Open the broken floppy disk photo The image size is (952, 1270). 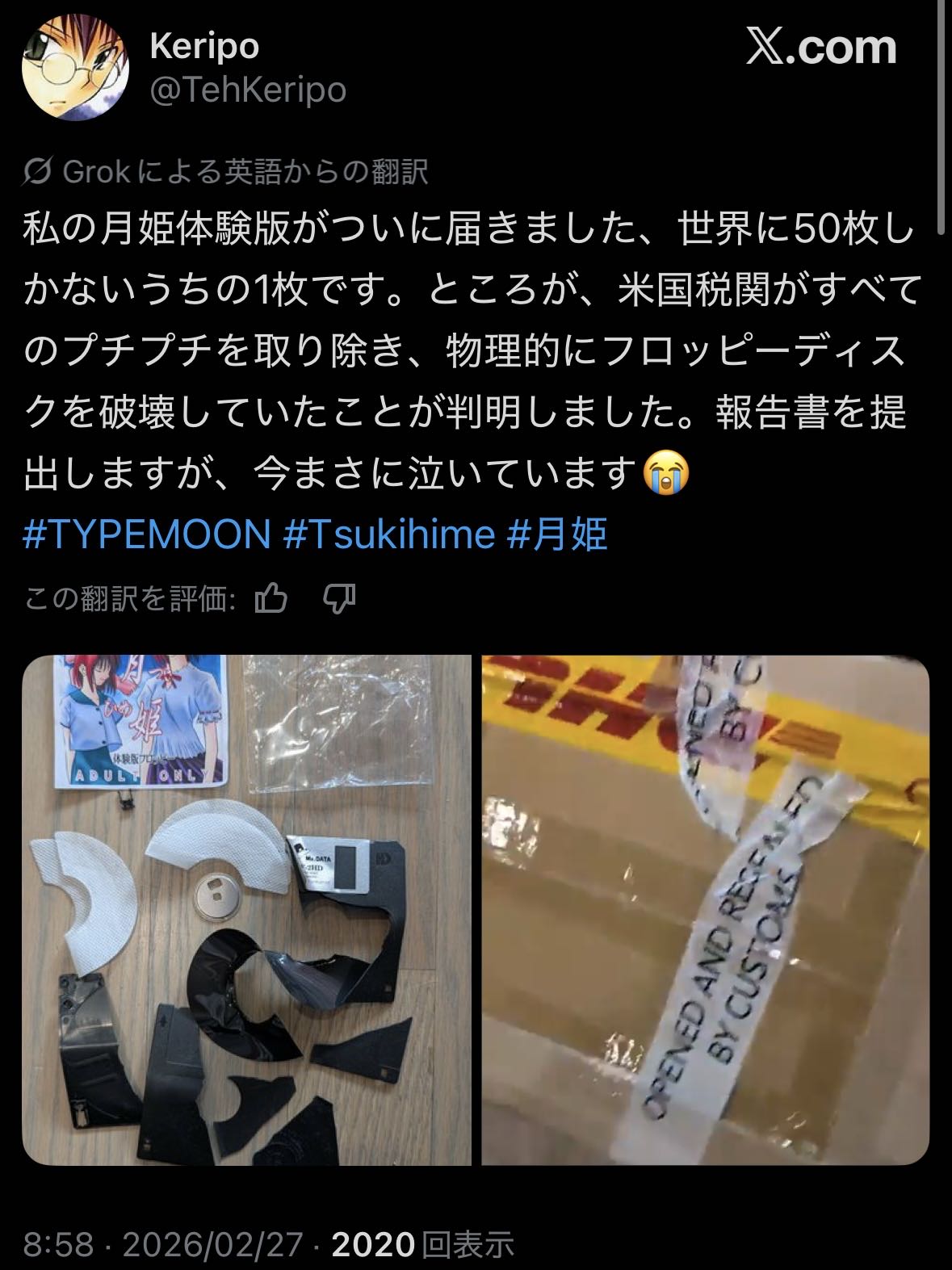tap(246, 910)
